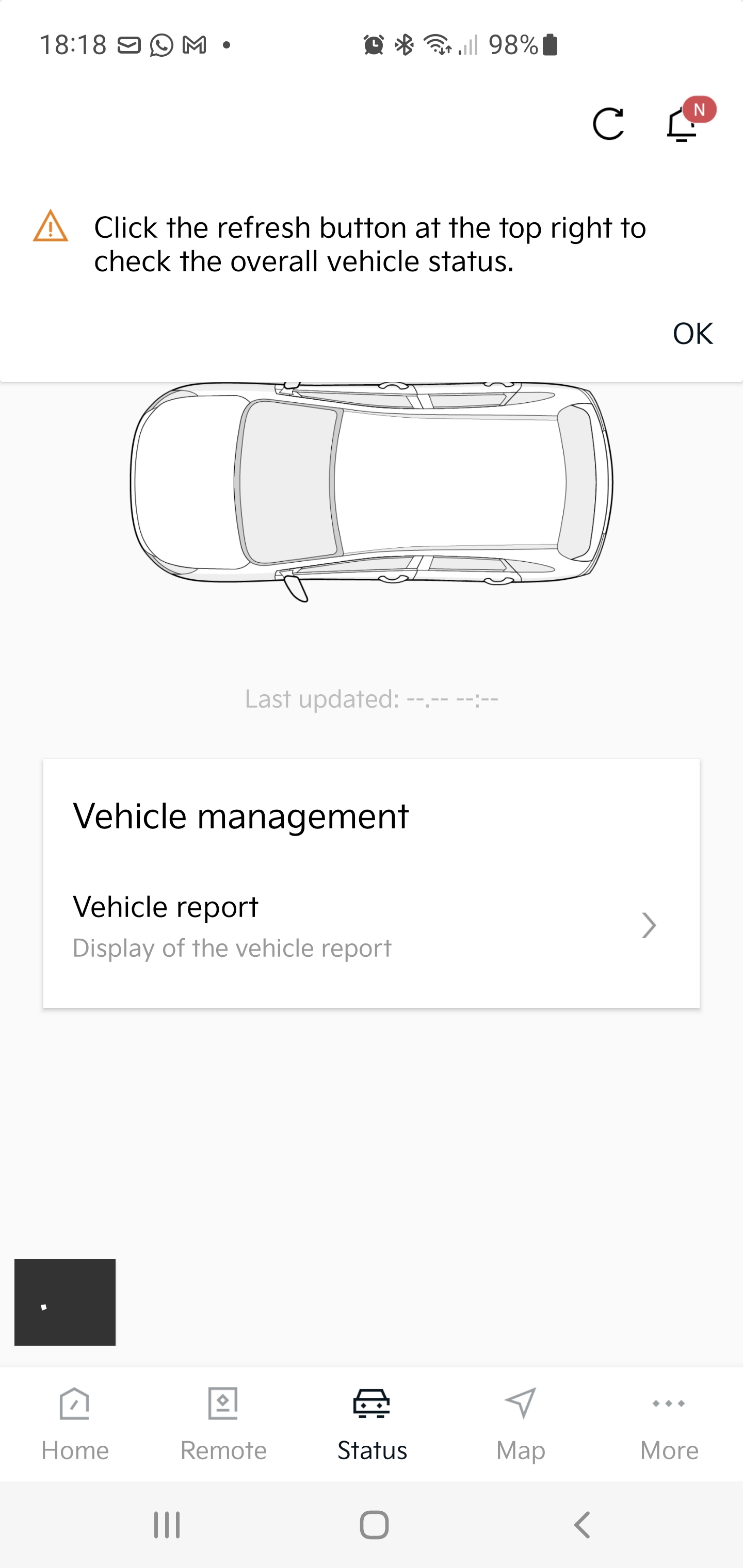Open the recent apps view
743x1568 pixels.
(167, 1525)
